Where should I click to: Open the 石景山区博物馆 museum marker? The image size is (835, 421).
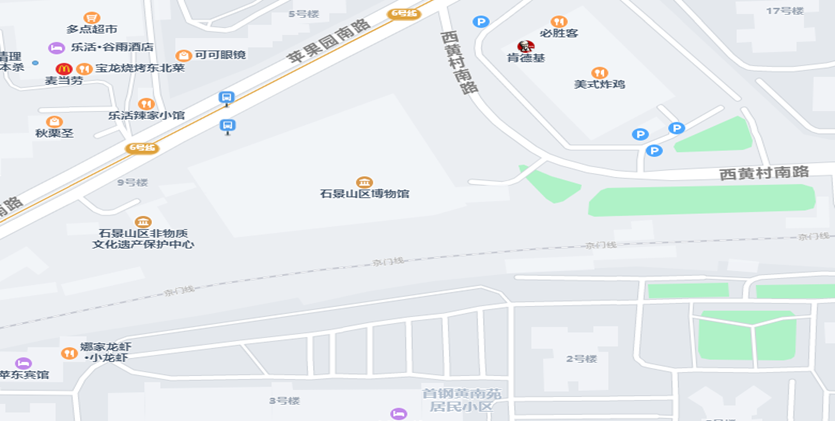click(x=364, y=181)
